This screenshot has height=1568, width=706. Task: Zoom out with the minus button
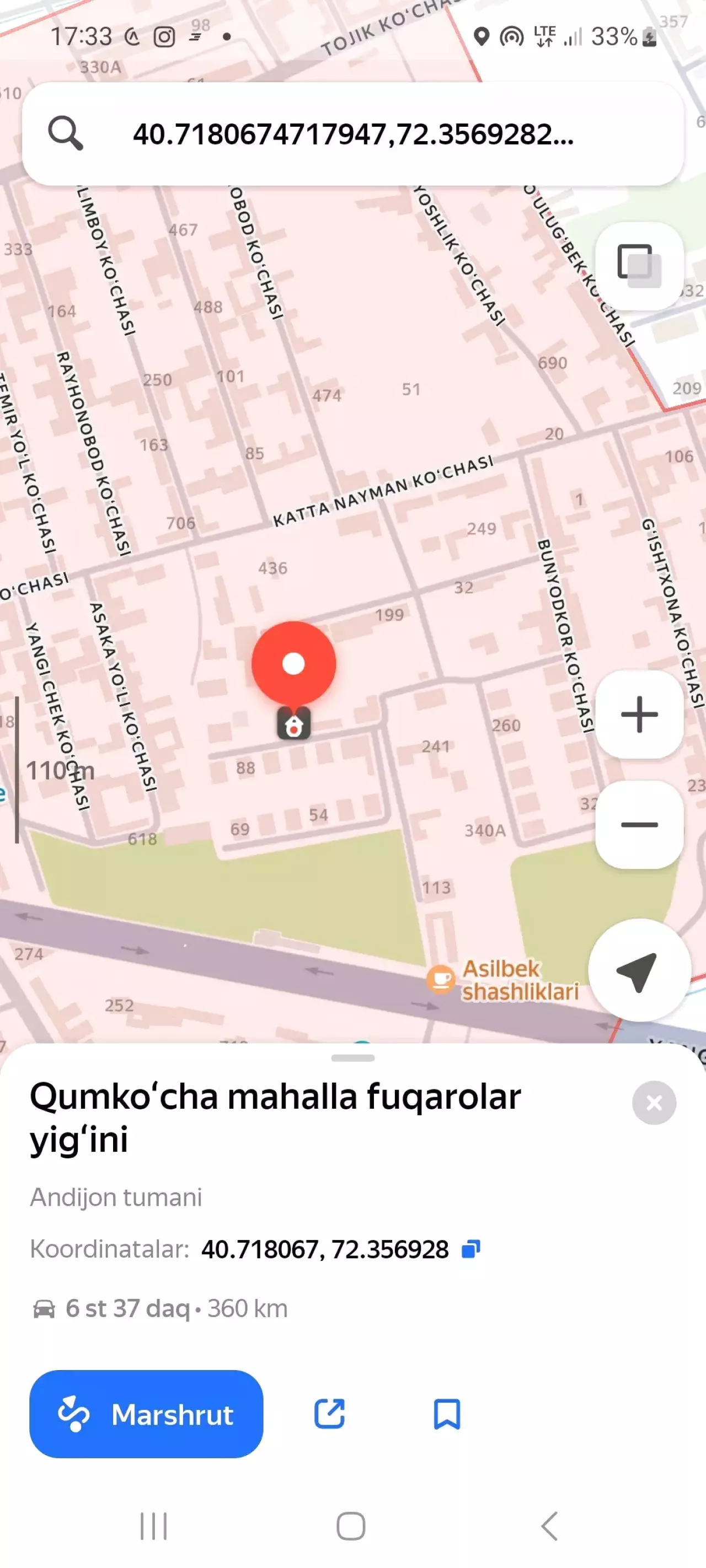point(638,825)
